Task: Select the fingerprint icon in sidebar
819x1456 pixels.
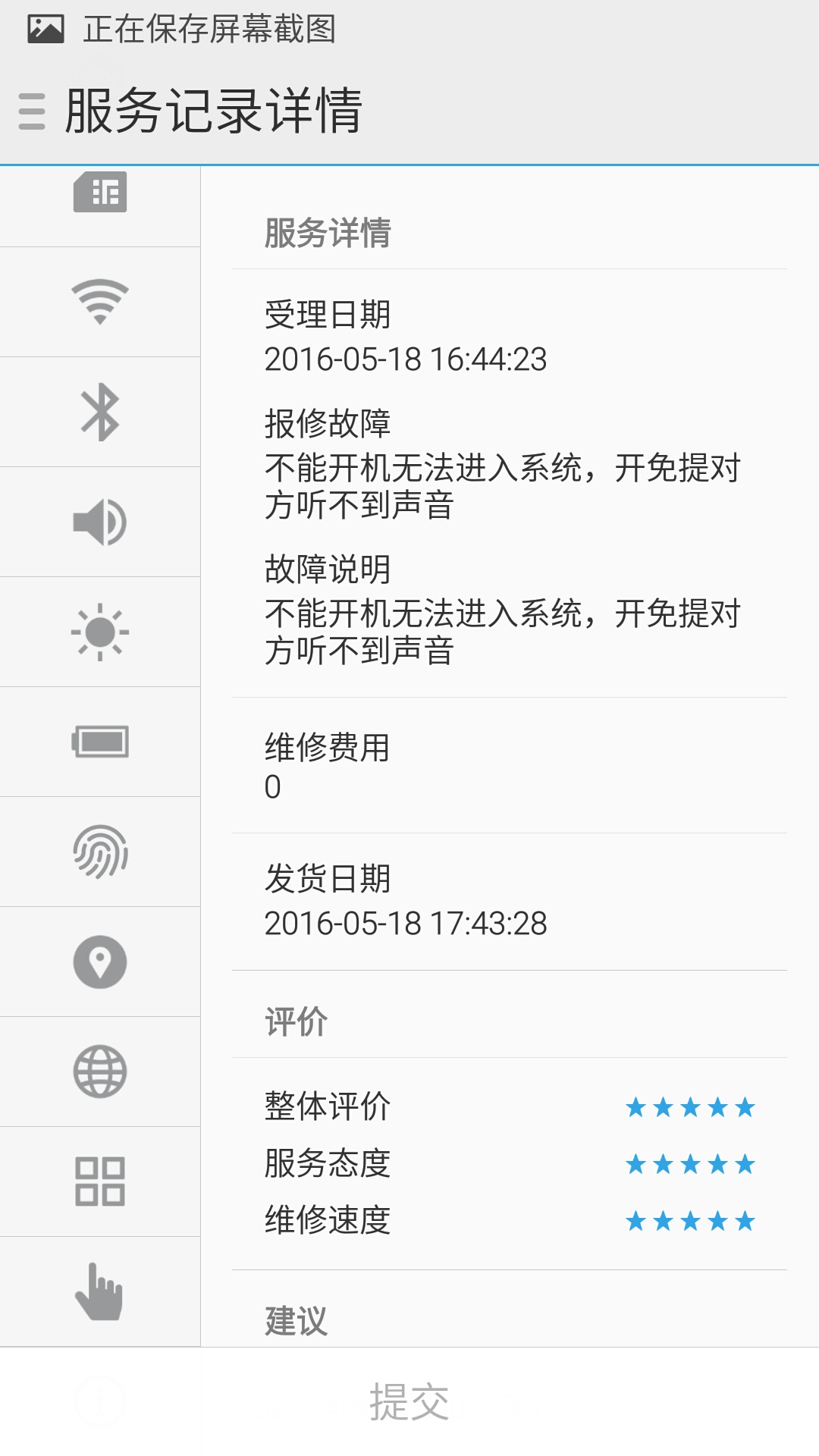Action: (100, 852)
